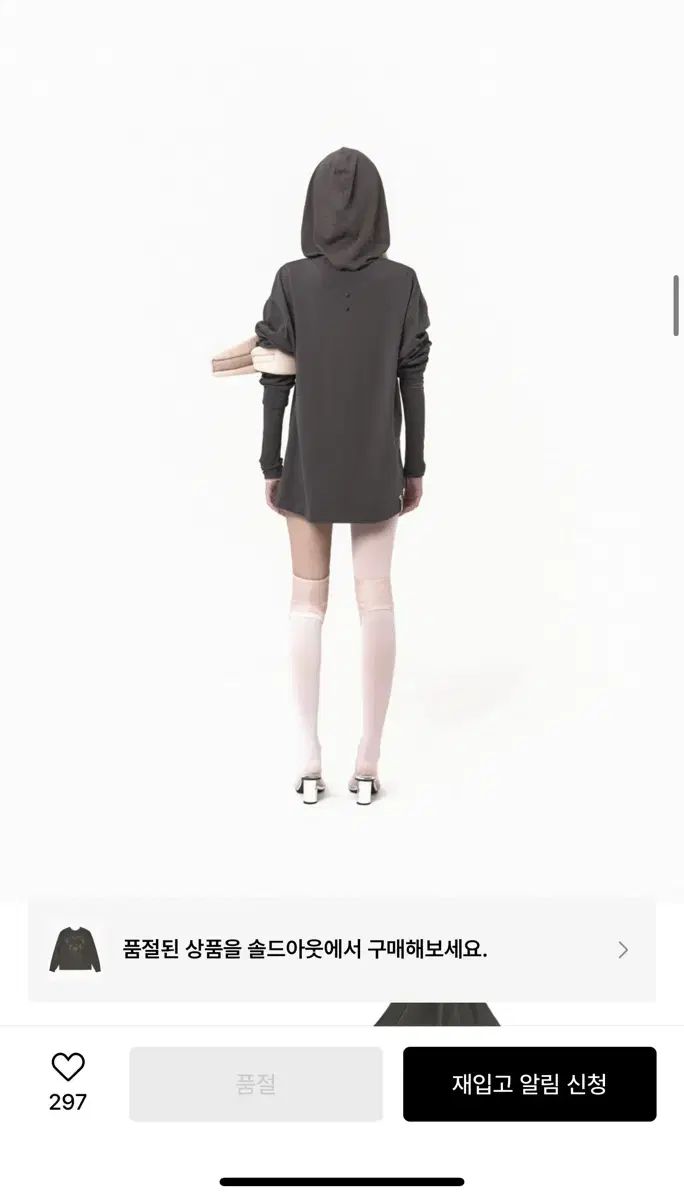Like this product with the heart icon
This screenshot has width=684, height=1200.
point(68,1067)
